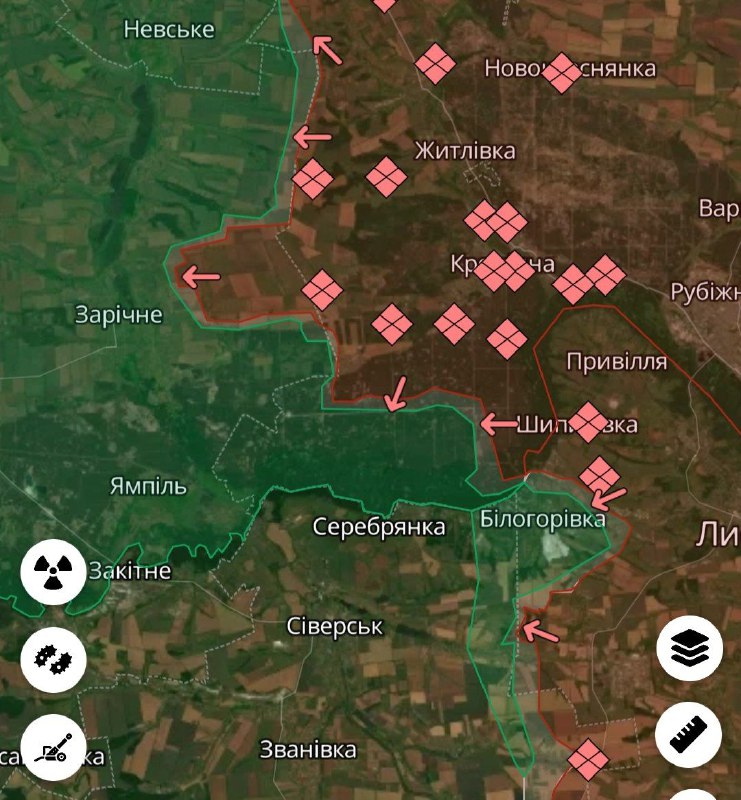
Task: Open the radiation hazard button
Action: [x=53, y=571]
